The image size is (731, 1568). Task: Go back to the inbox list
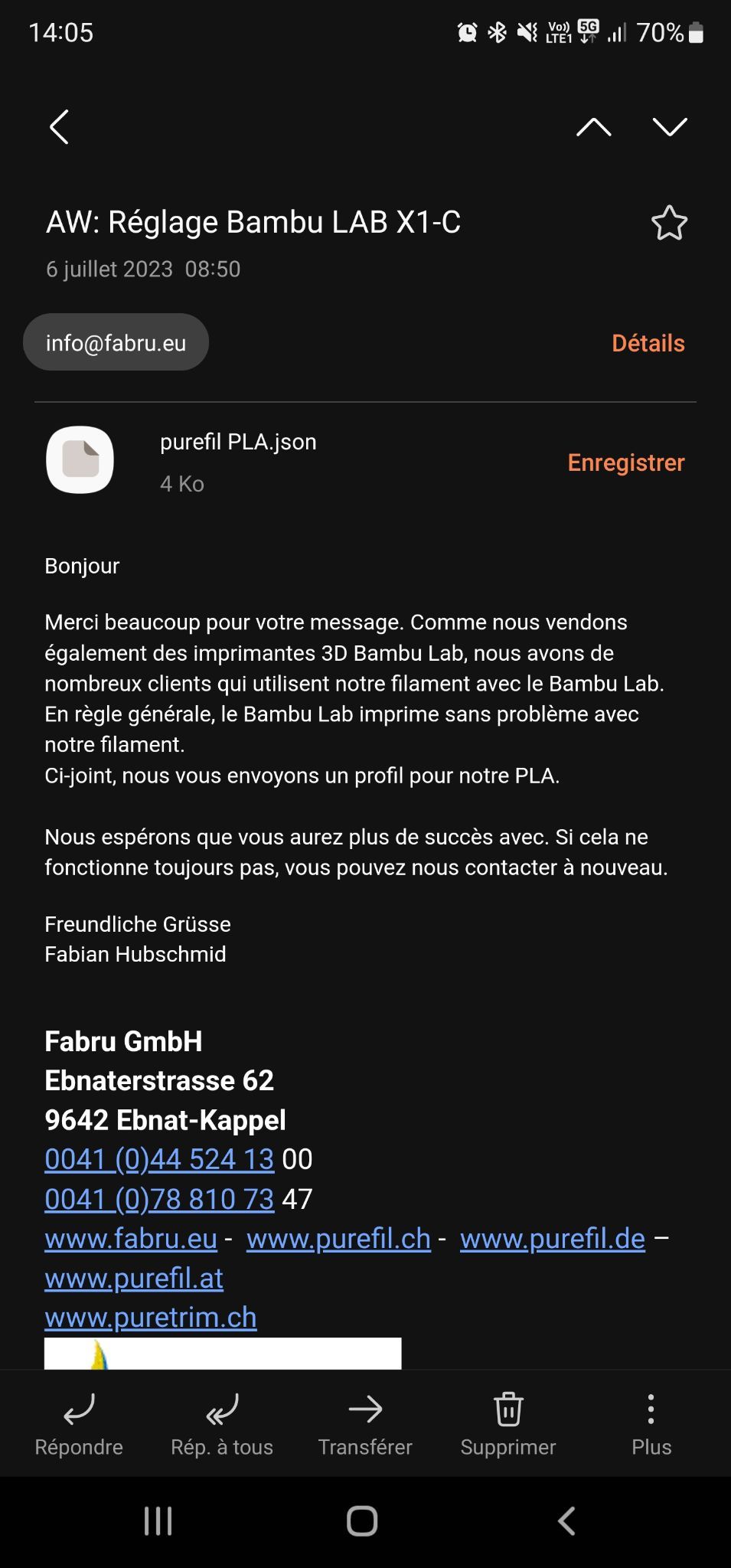[x=59, y=126]
